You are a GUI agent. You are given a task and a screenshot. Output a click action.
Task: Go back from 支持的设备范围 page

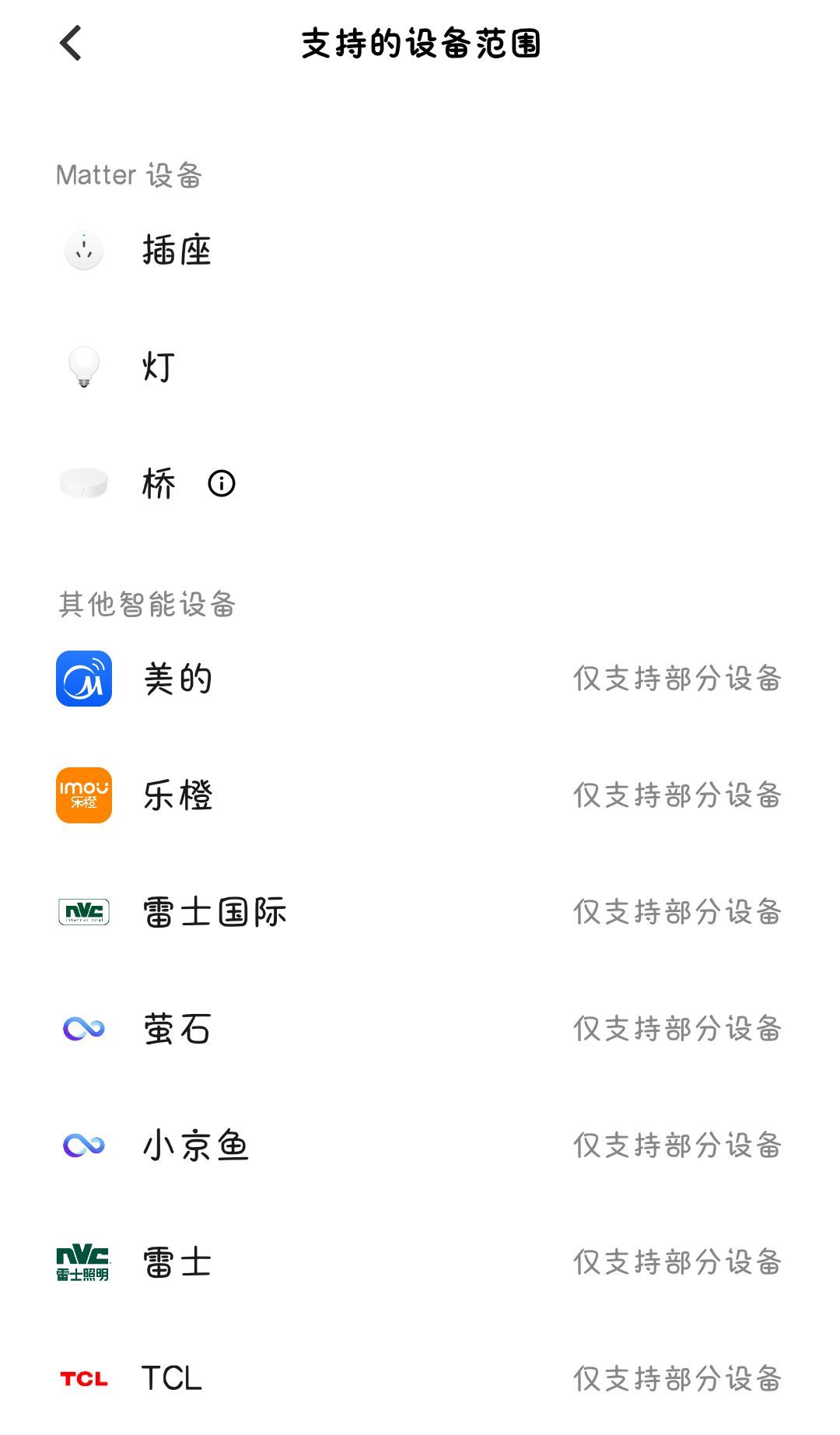[71, 43]
